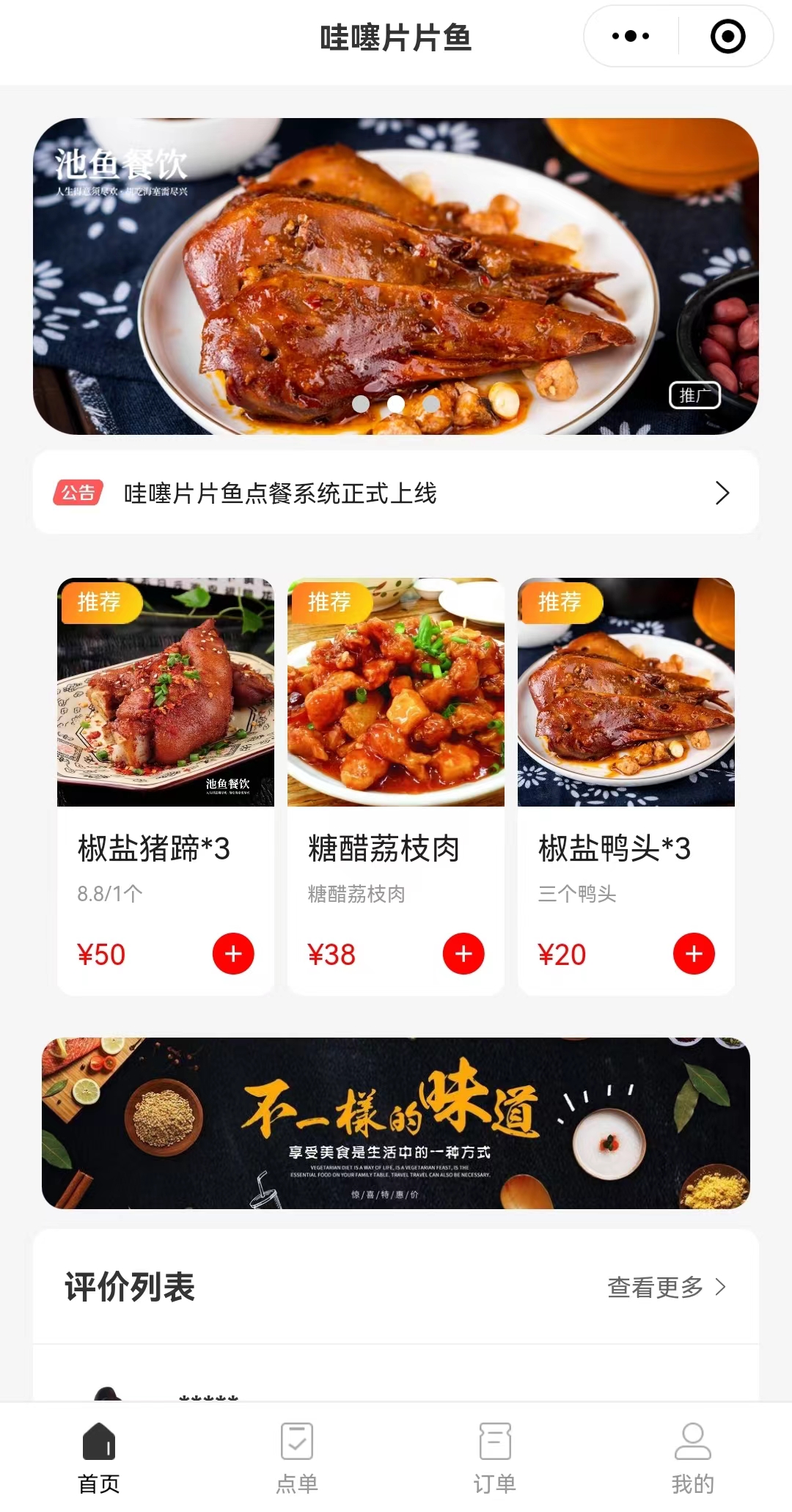Click the 首页 home icon
This screenshot has width=792, height=1512.
click(99, 1439)
